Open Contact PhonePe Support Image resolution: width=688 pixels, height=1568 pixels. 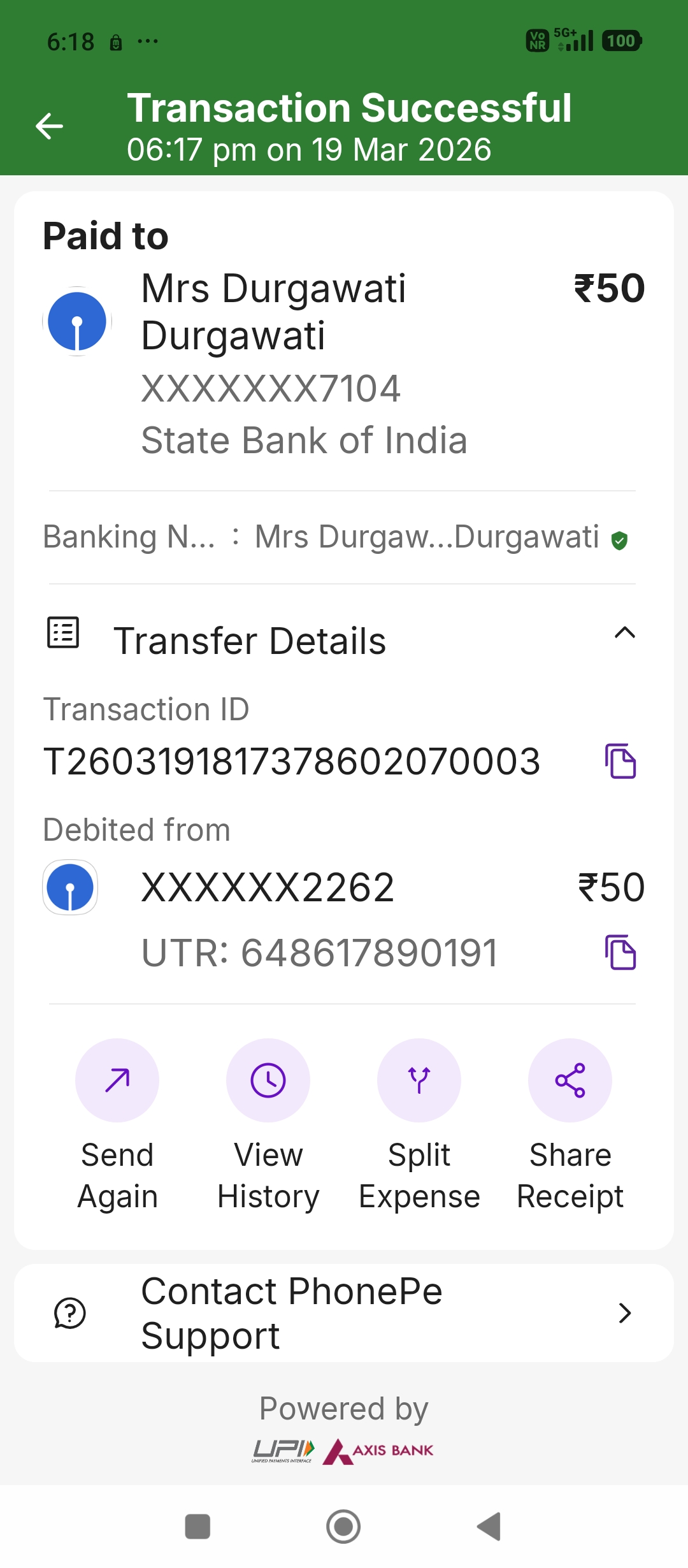point(344,1313)
